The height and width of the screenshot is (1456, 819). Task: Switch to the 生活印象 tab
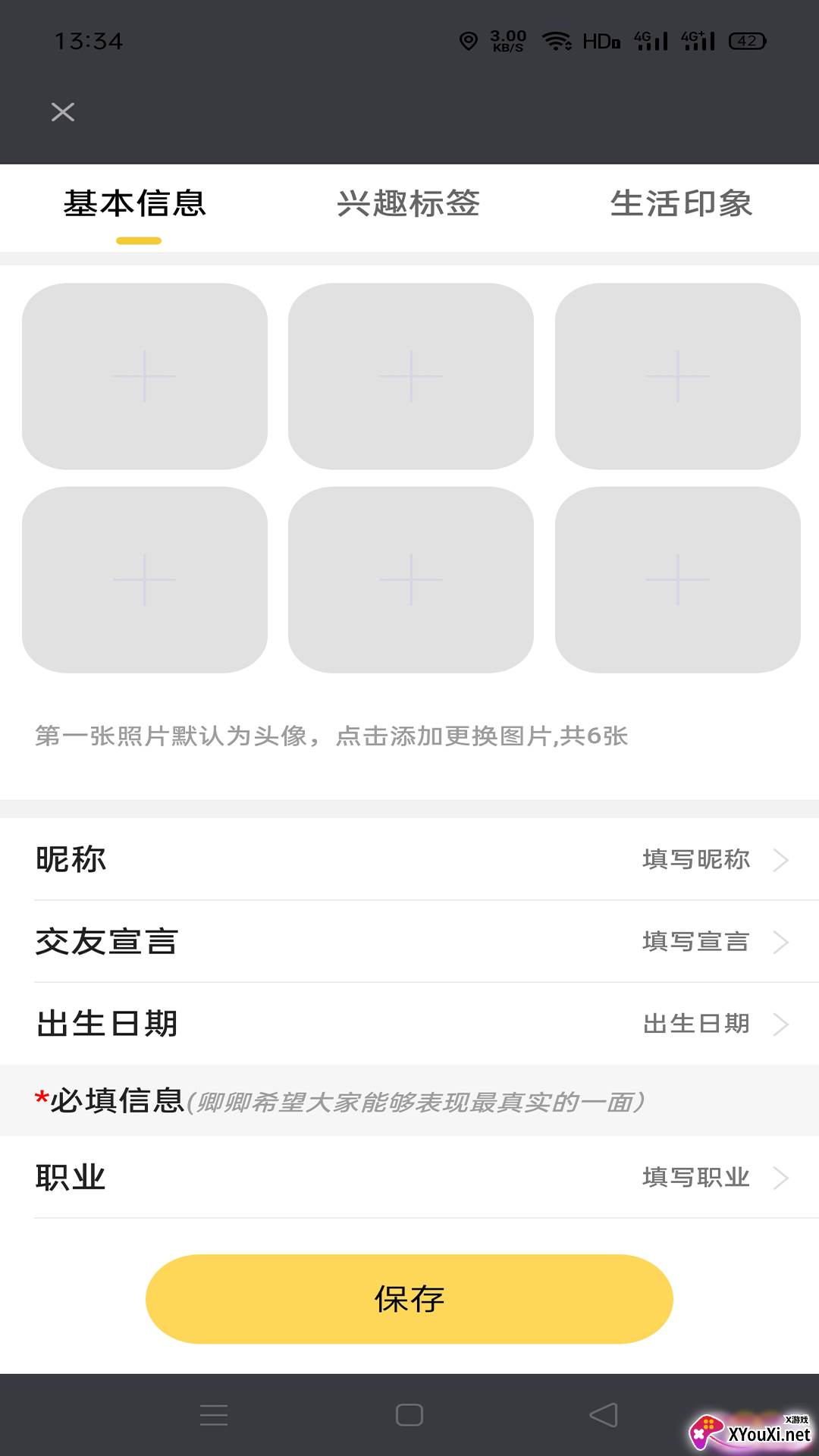click(x=681, y=204)
